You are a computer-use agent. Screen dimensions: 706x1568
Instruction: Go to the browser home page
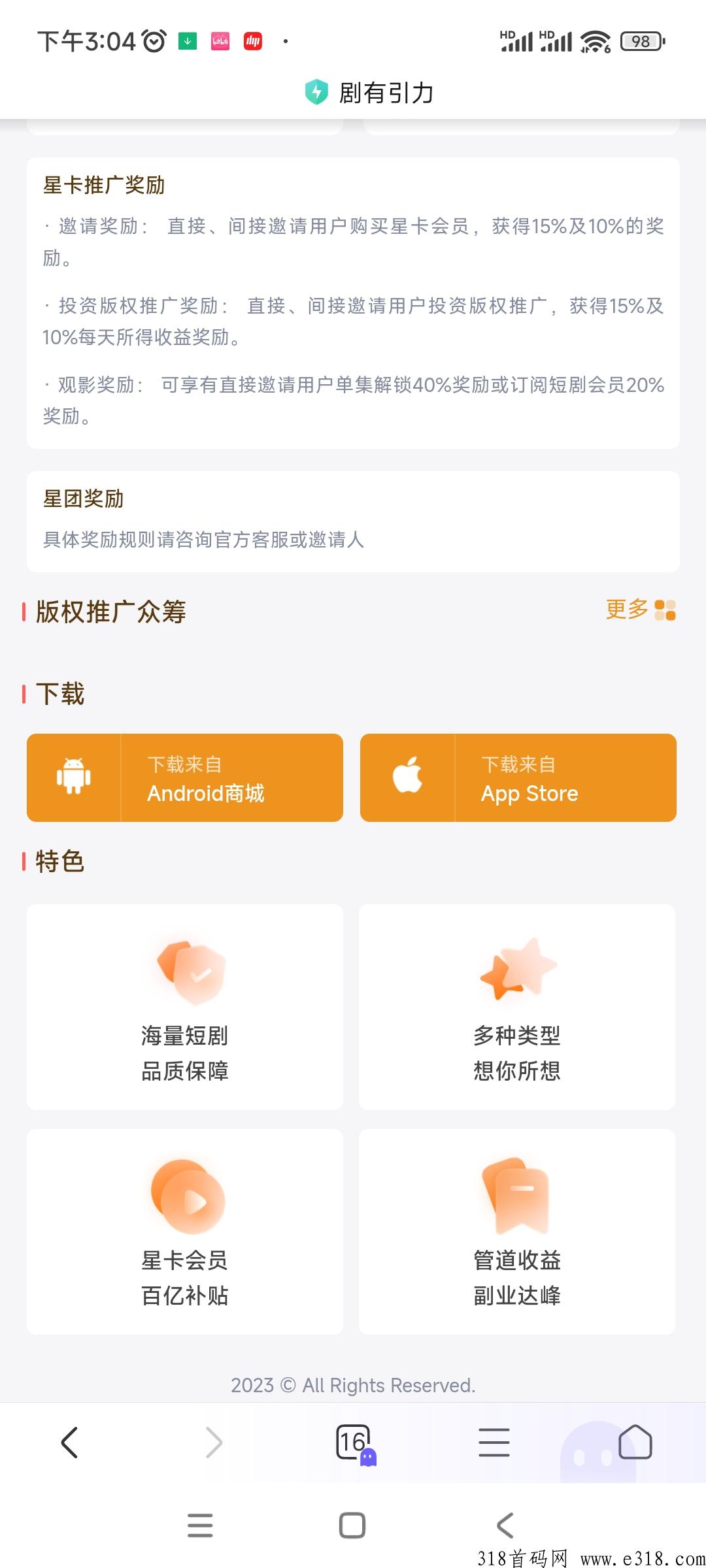pyautogui.click(x=635, y=1442)
